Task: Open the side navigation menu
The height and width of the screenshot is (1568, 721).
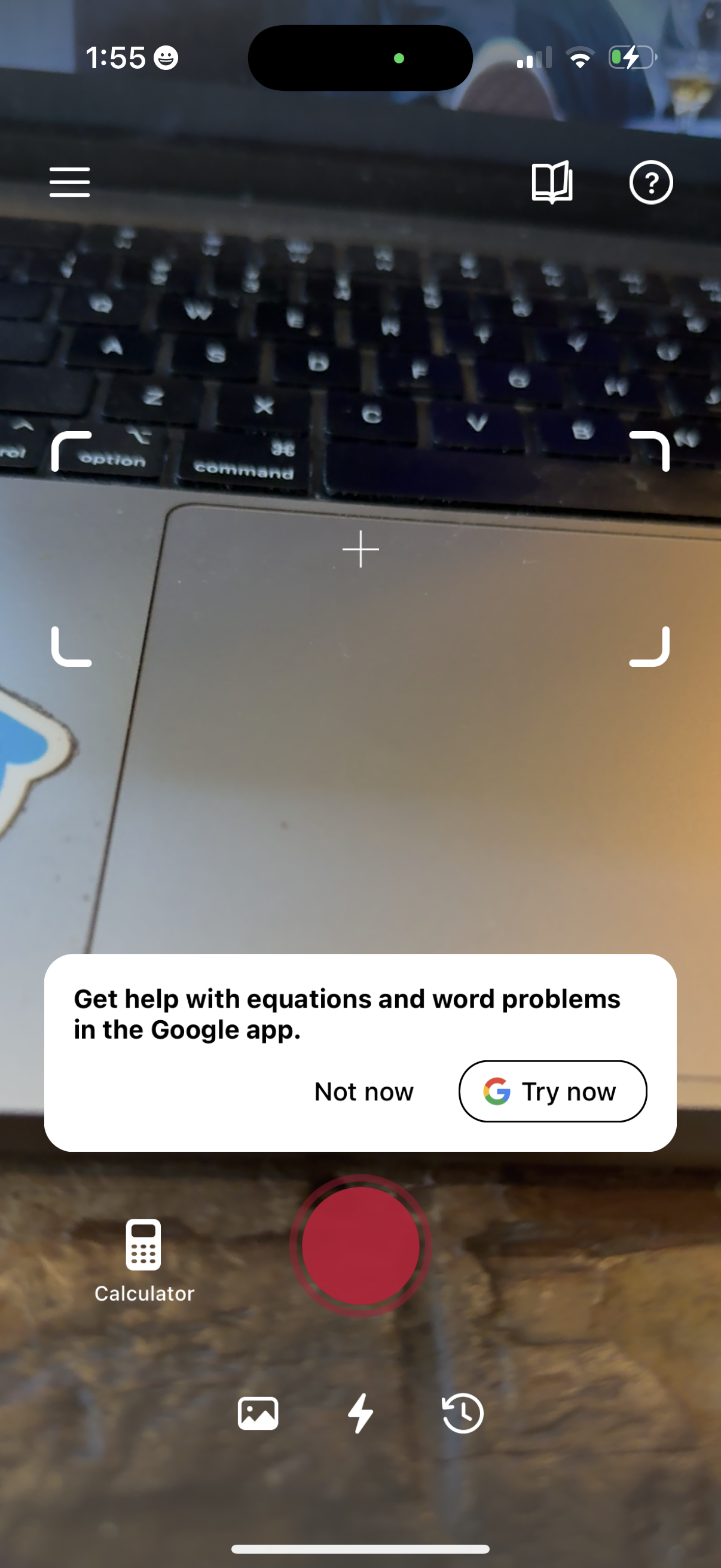Action: 69,181
